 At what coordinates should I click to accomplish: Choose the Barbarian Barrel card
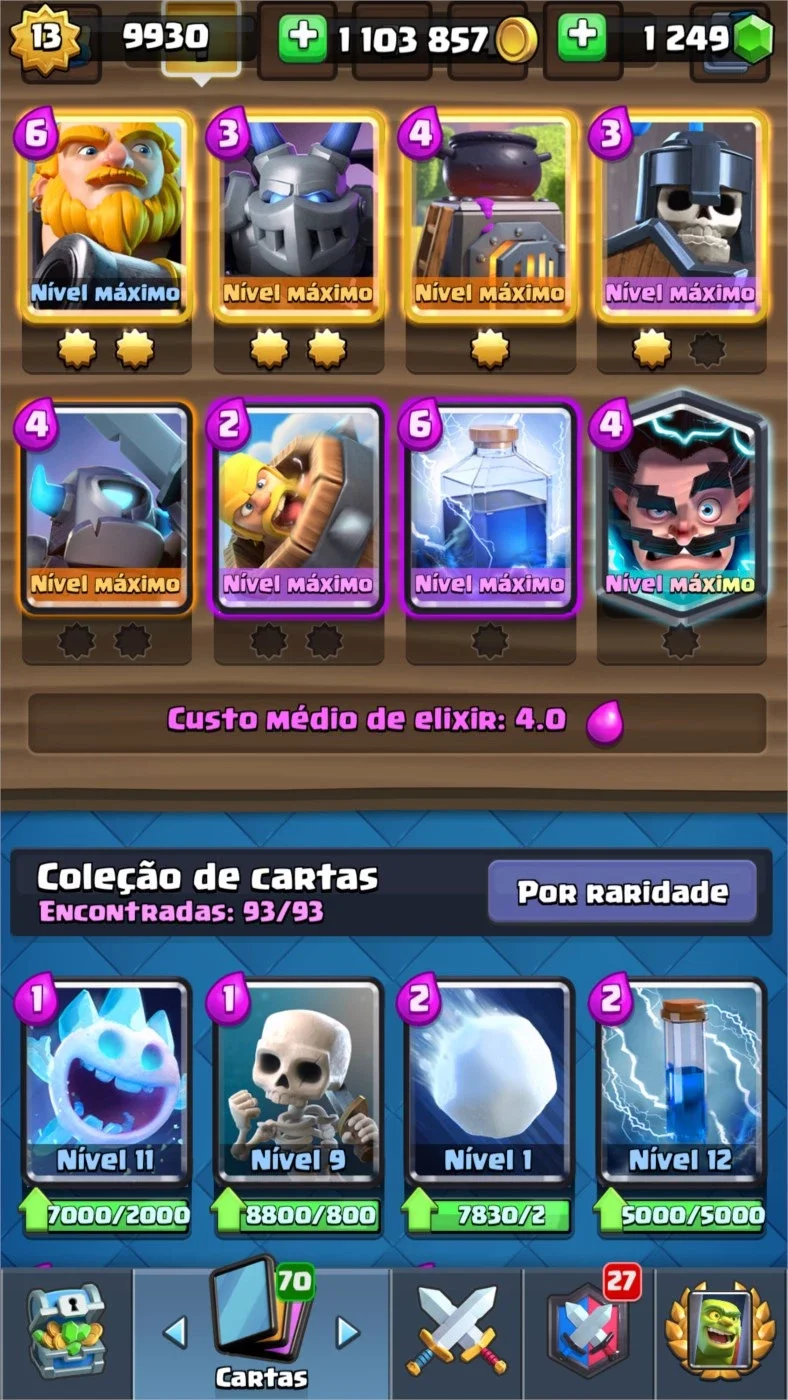298,508
